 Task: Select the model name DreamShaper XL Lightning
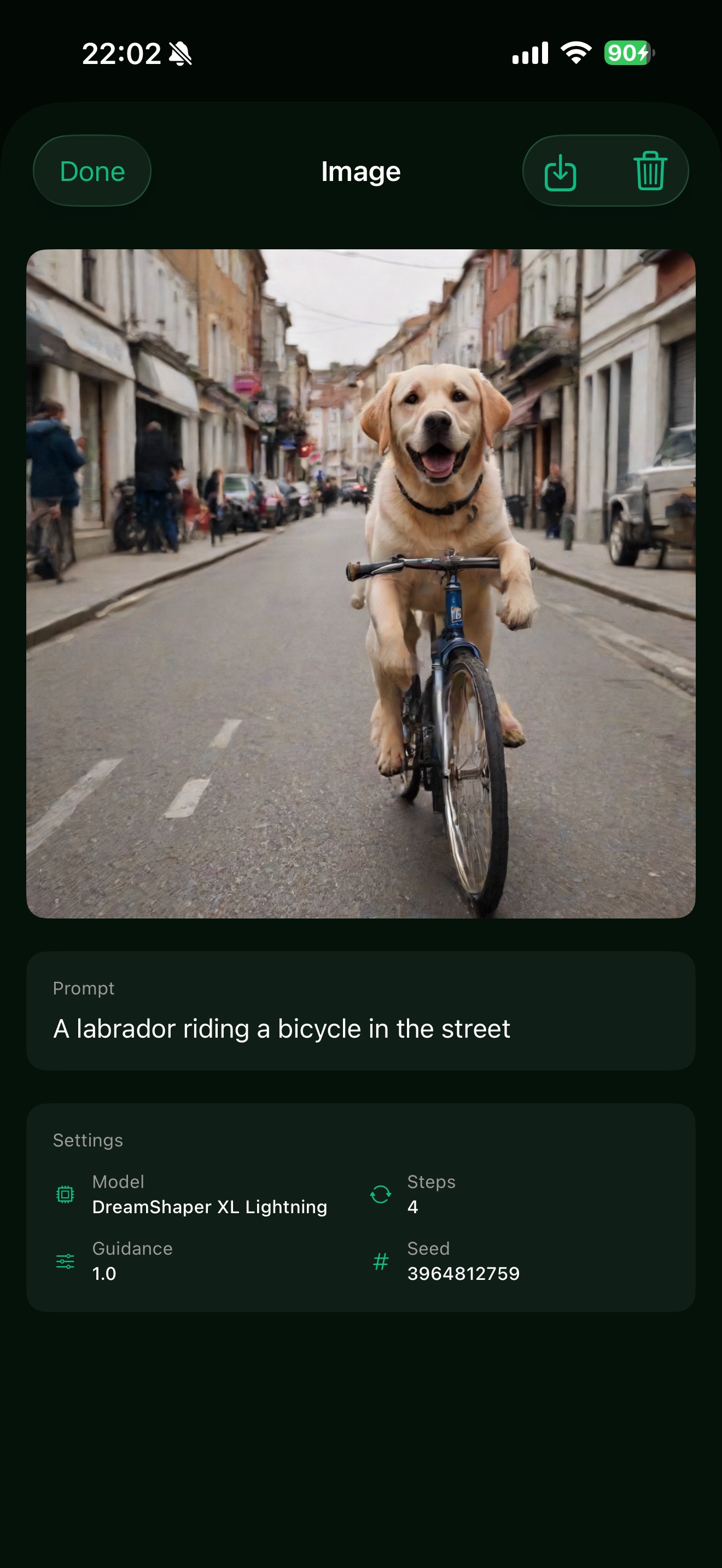209,1207
